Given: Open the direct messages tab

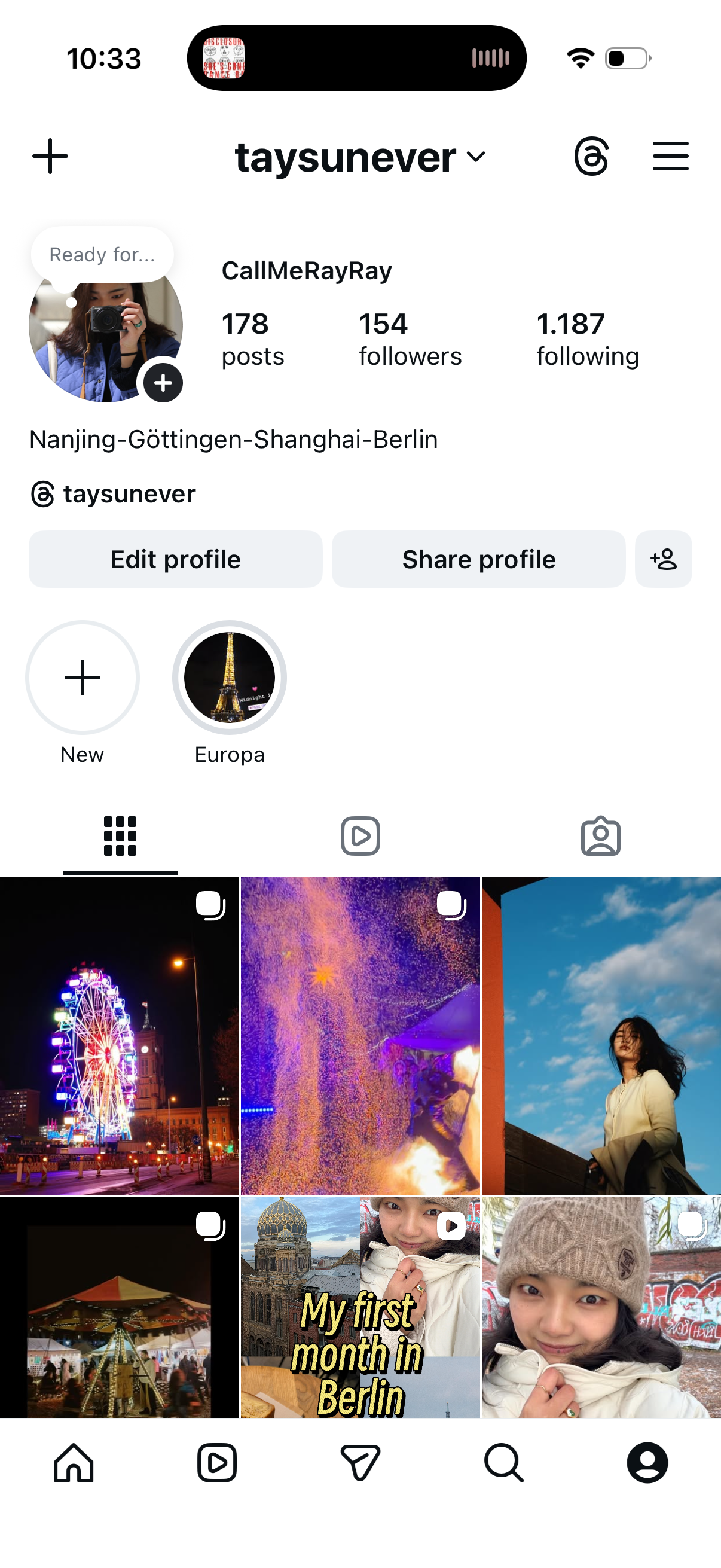Looking at the screenshot, I should point(360,1463).
